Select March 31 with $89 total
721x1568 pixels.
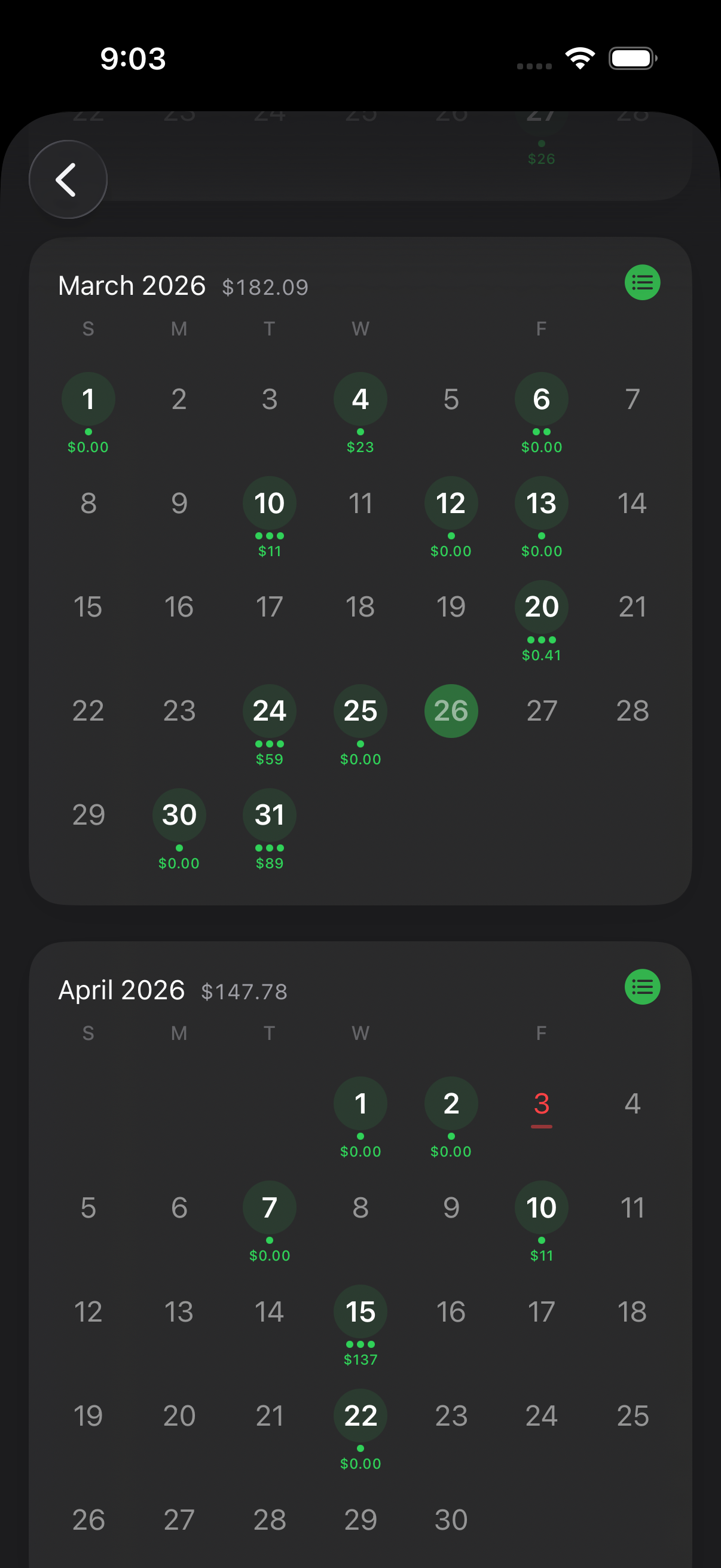tap(270, 815)
